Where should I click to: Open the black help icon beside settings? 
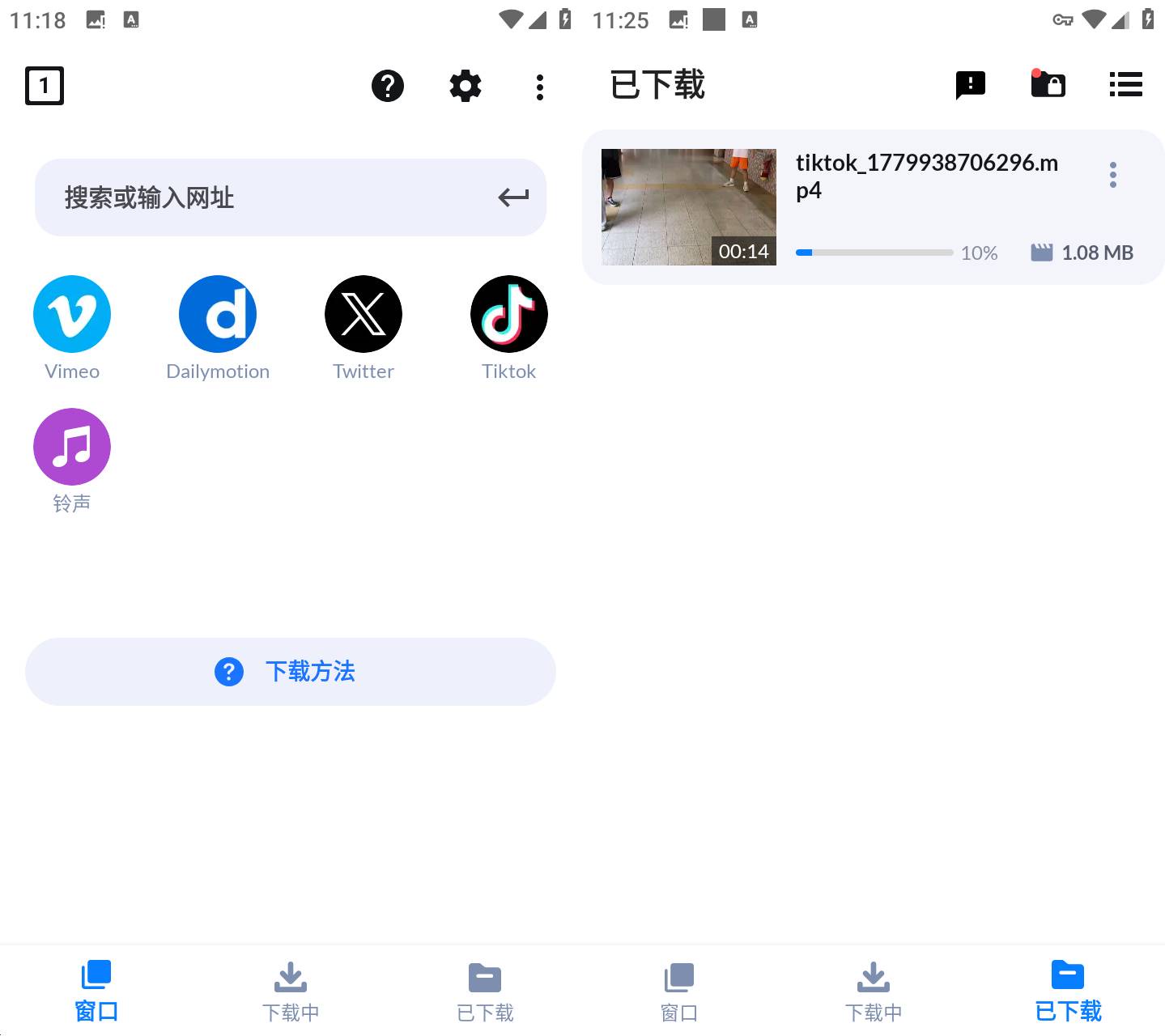pyautogui.click(x=388, y=86)
